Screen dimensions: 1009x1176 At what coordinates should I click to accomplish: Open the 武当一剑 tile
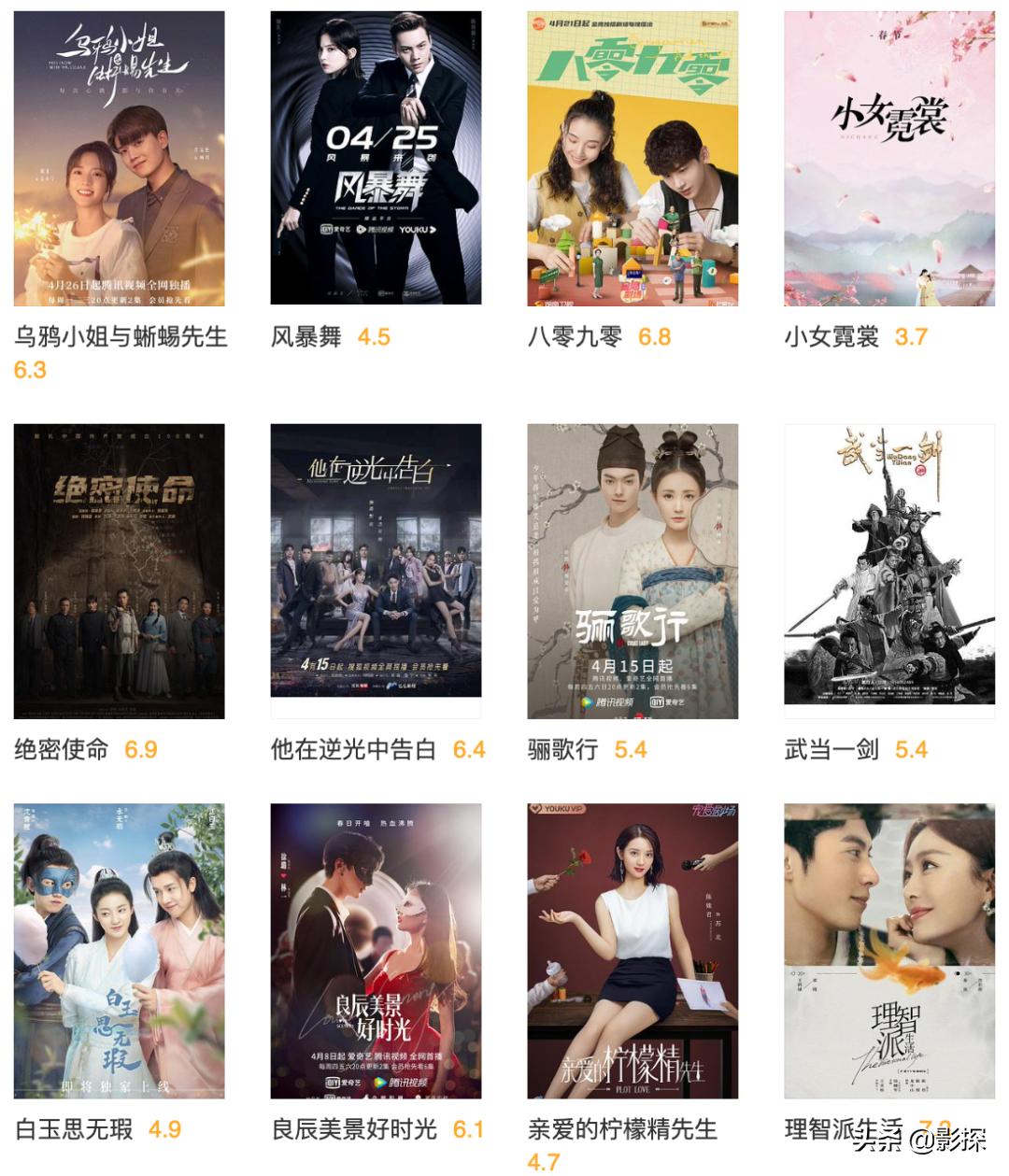pos(888,564)
